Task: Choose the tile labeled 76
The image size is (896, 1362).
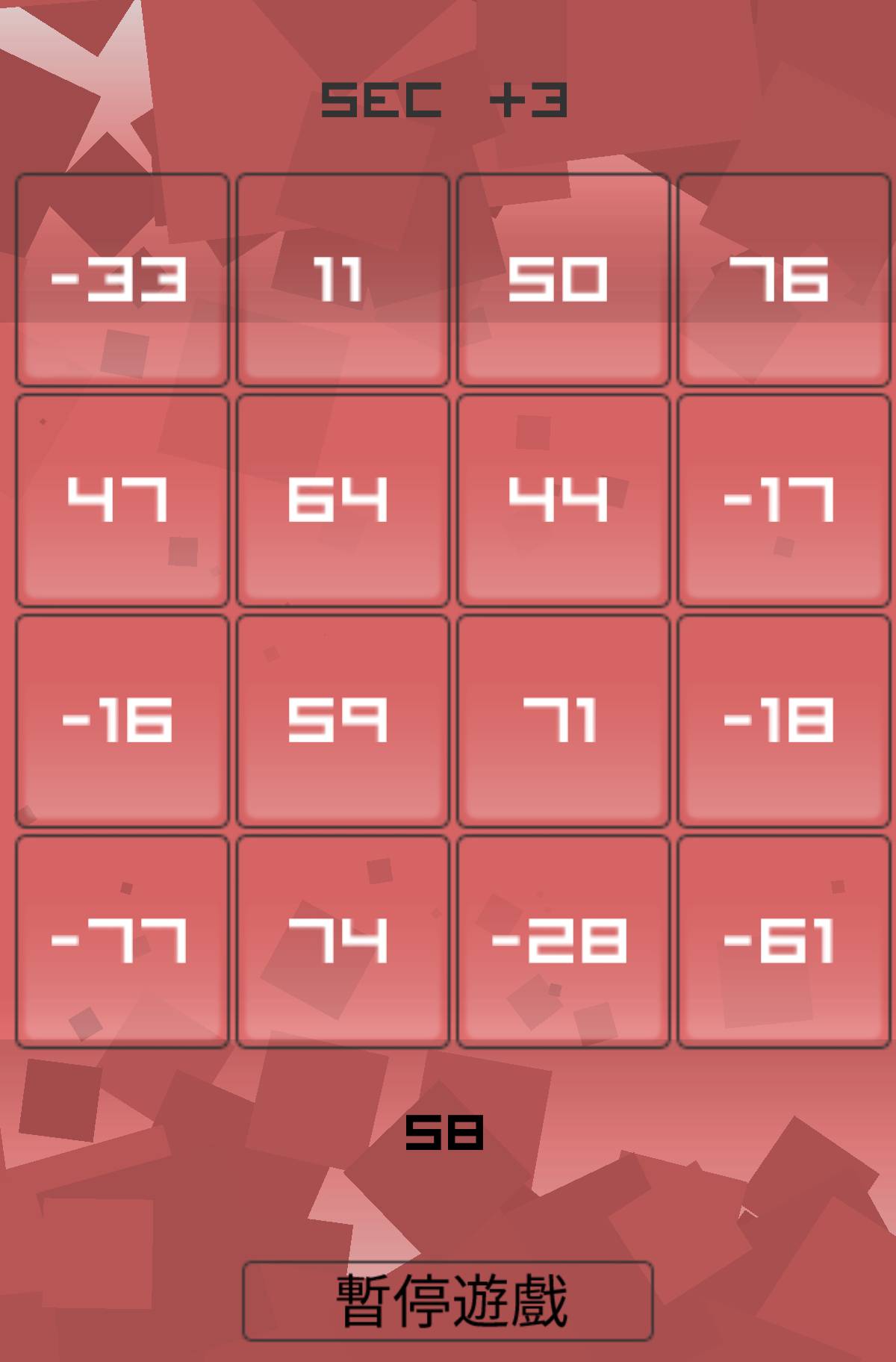Action: tap(783, 280)
